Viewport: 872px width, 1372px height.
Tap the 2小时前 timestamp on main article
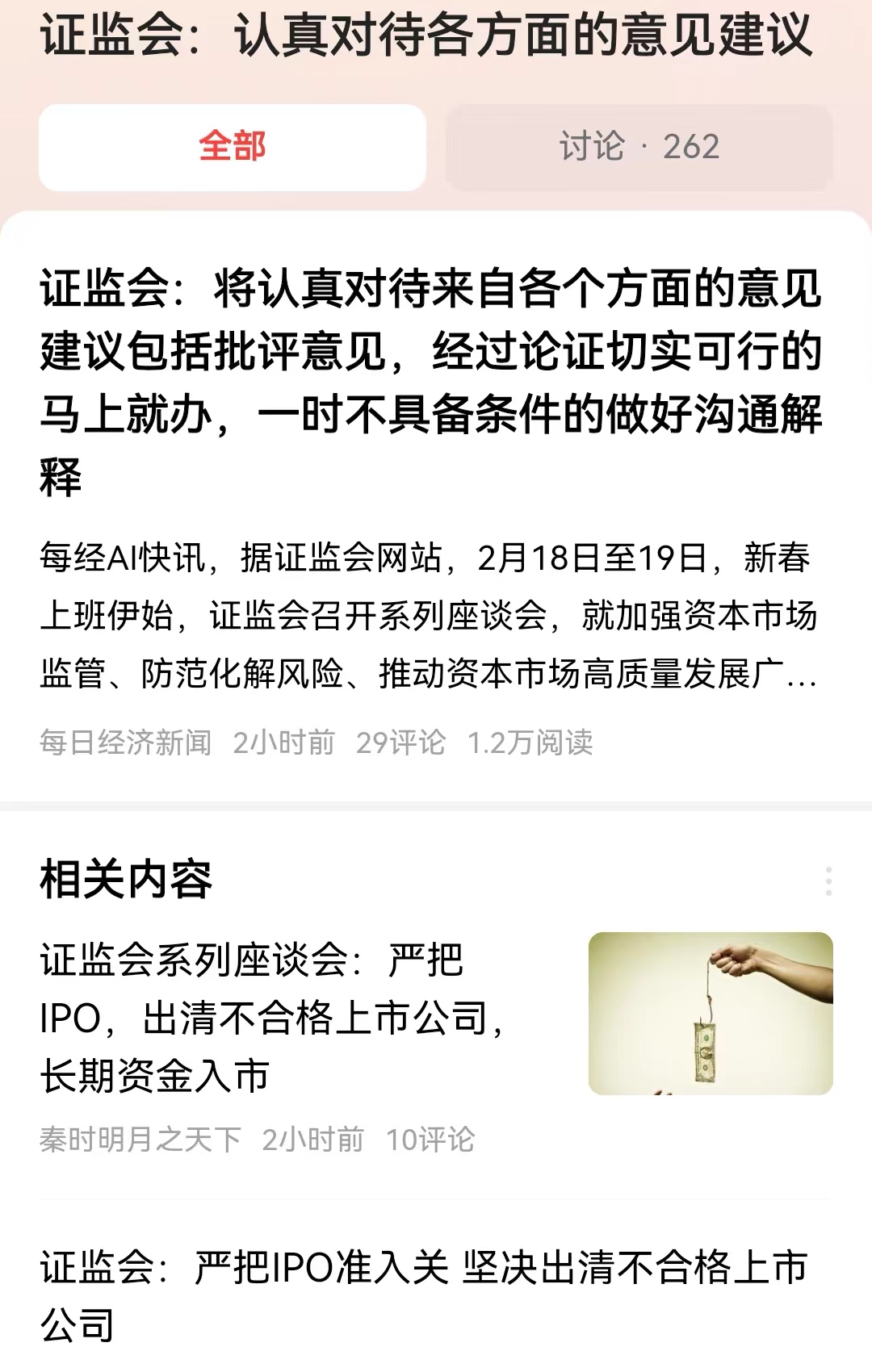[284, 744]
